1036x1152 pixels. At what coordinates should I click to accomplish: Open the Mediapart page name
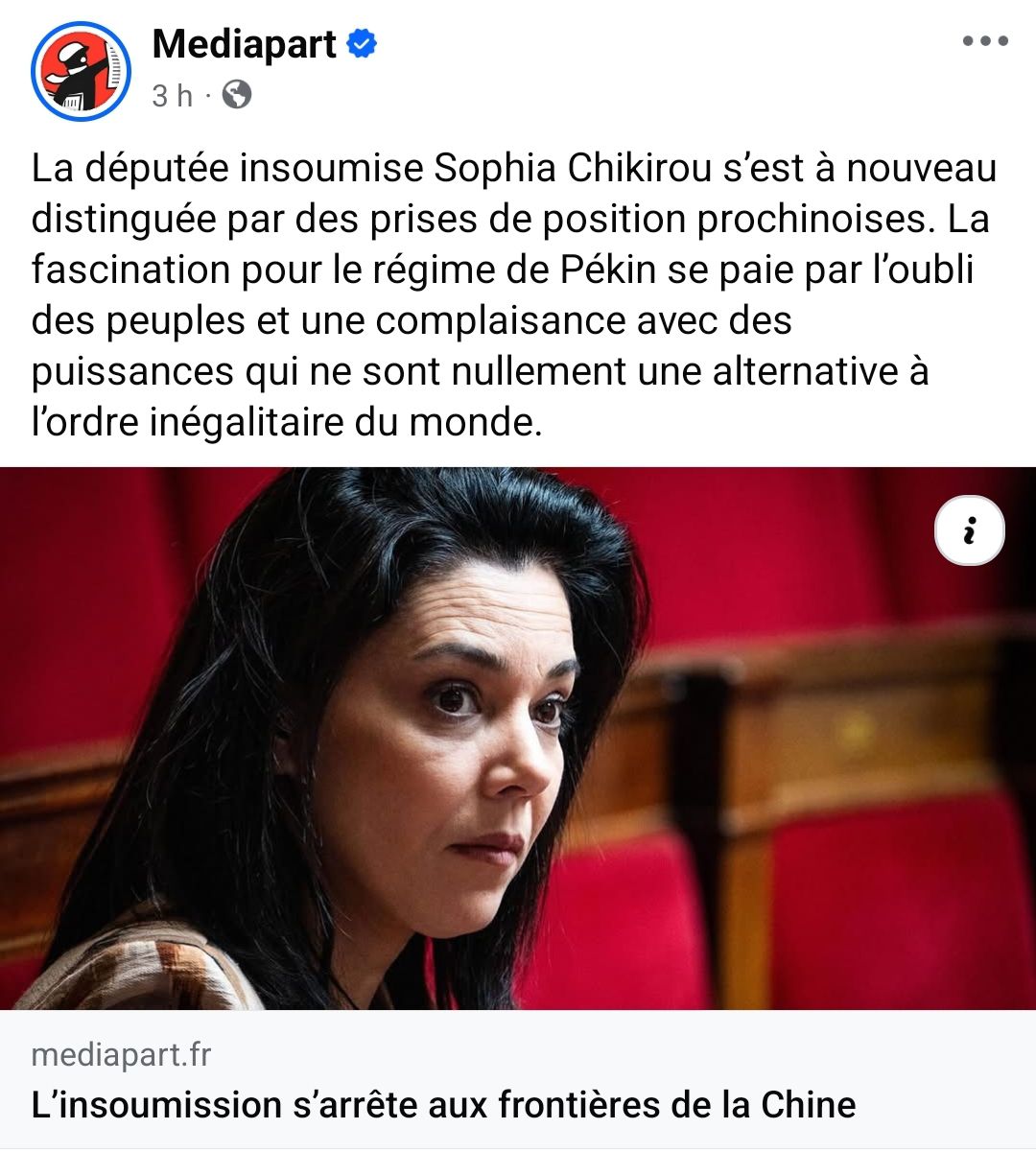click(245, 44)
